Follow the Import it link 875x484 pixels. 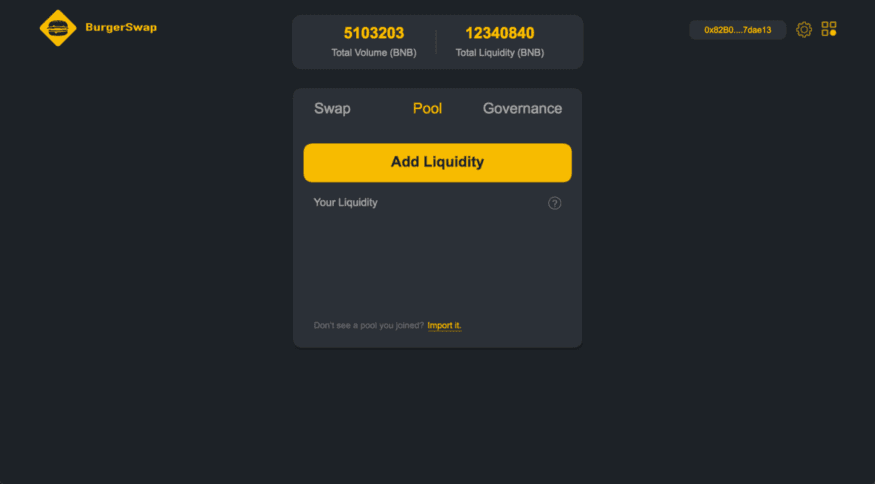coord(444,325)
